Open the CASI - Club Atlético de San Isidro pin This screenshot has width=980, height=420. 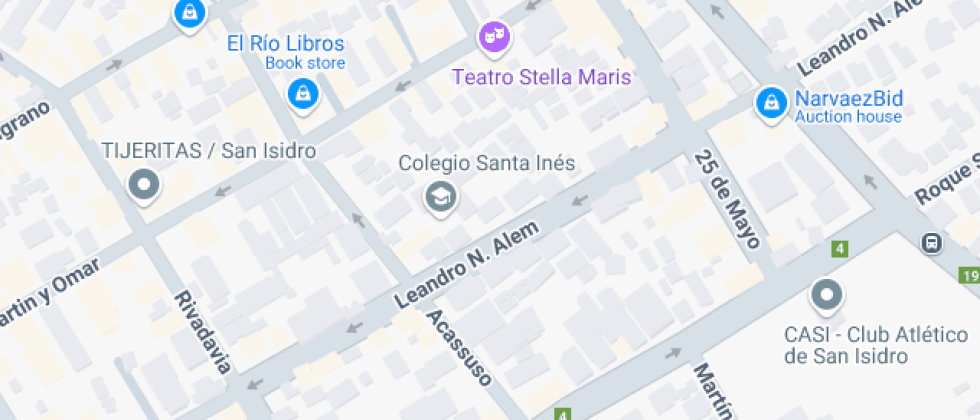click(826, 295)
